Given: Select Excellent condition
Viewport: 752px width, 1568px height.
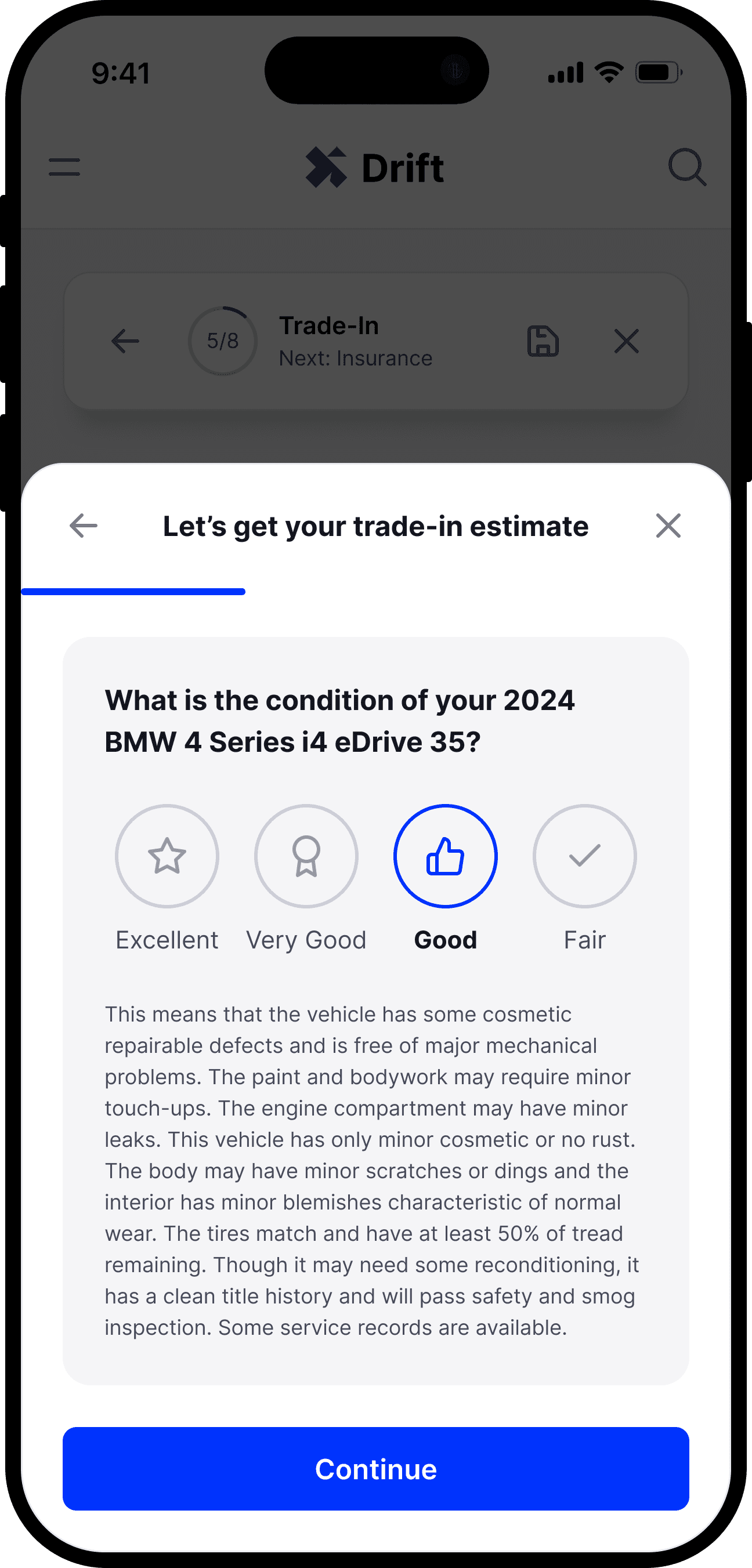Looking at the screenshot, I should 167,856.
